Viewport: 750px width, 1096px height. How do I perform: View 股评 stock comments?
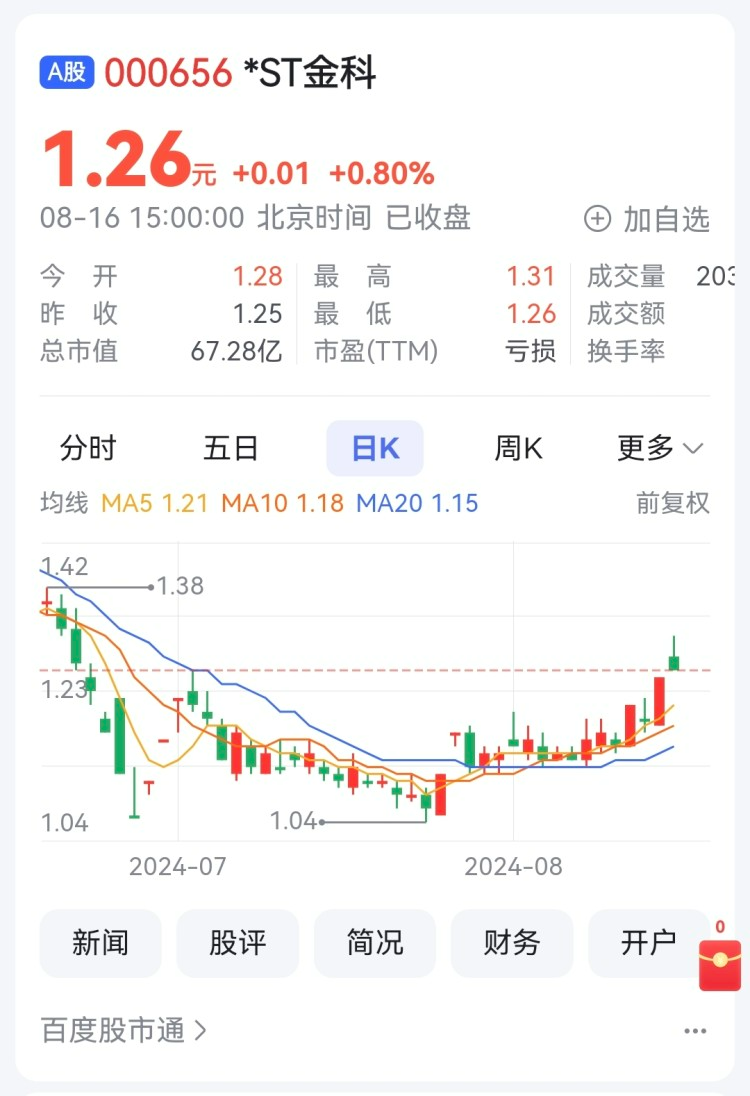click(x=237, y=942)
